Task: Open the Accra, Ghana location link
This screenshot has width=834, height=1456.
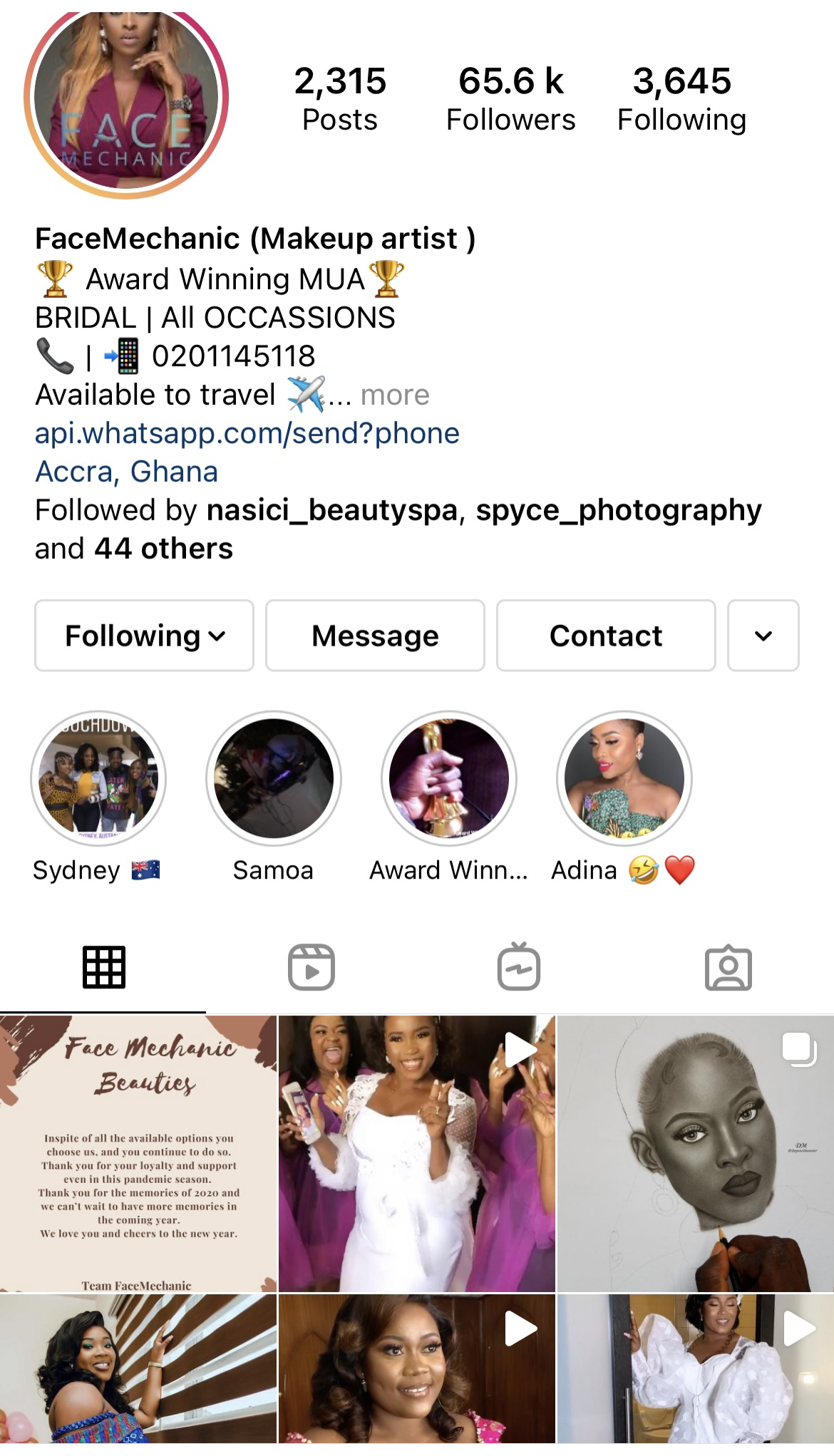Action: click(x=127, y=472)
